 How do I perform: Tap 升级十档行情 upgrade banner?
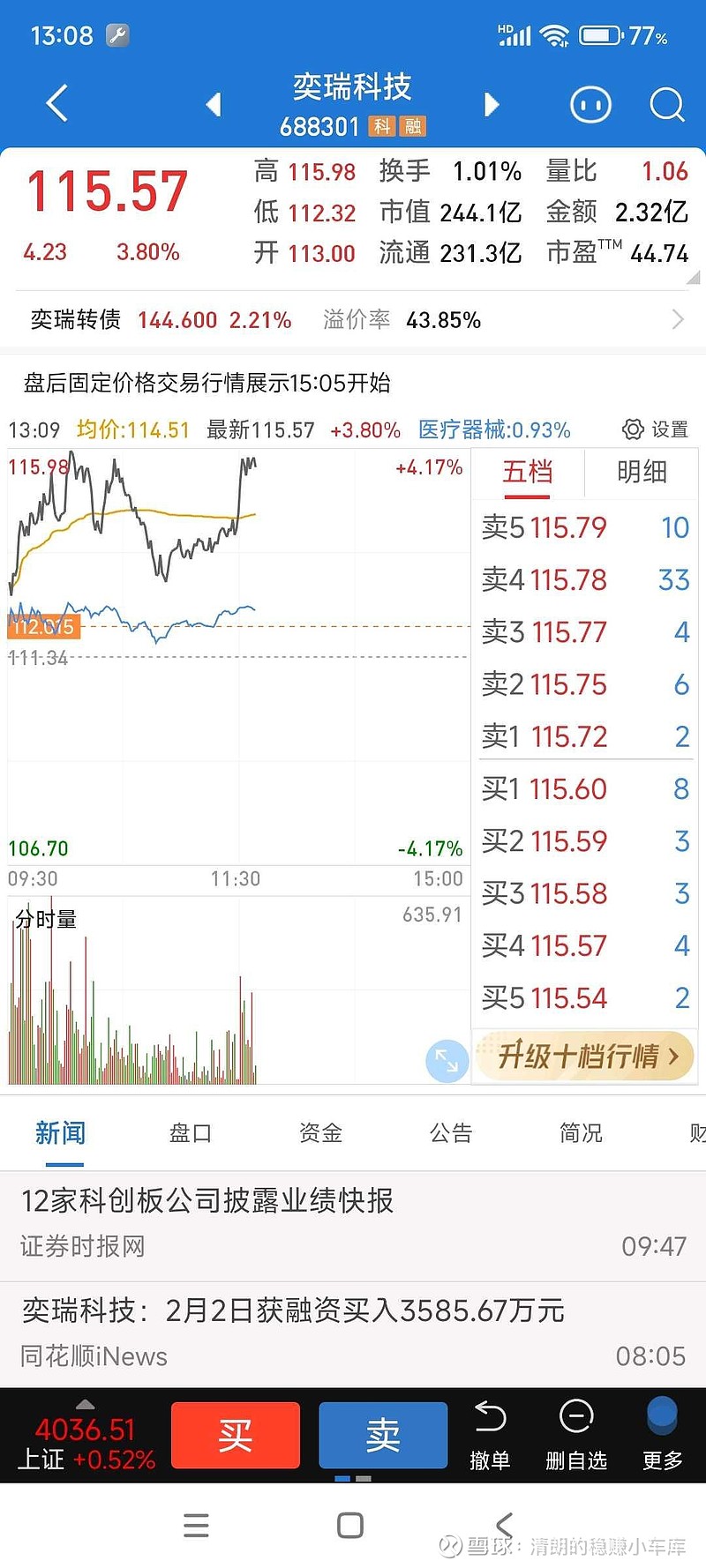tap(584, 1055)
